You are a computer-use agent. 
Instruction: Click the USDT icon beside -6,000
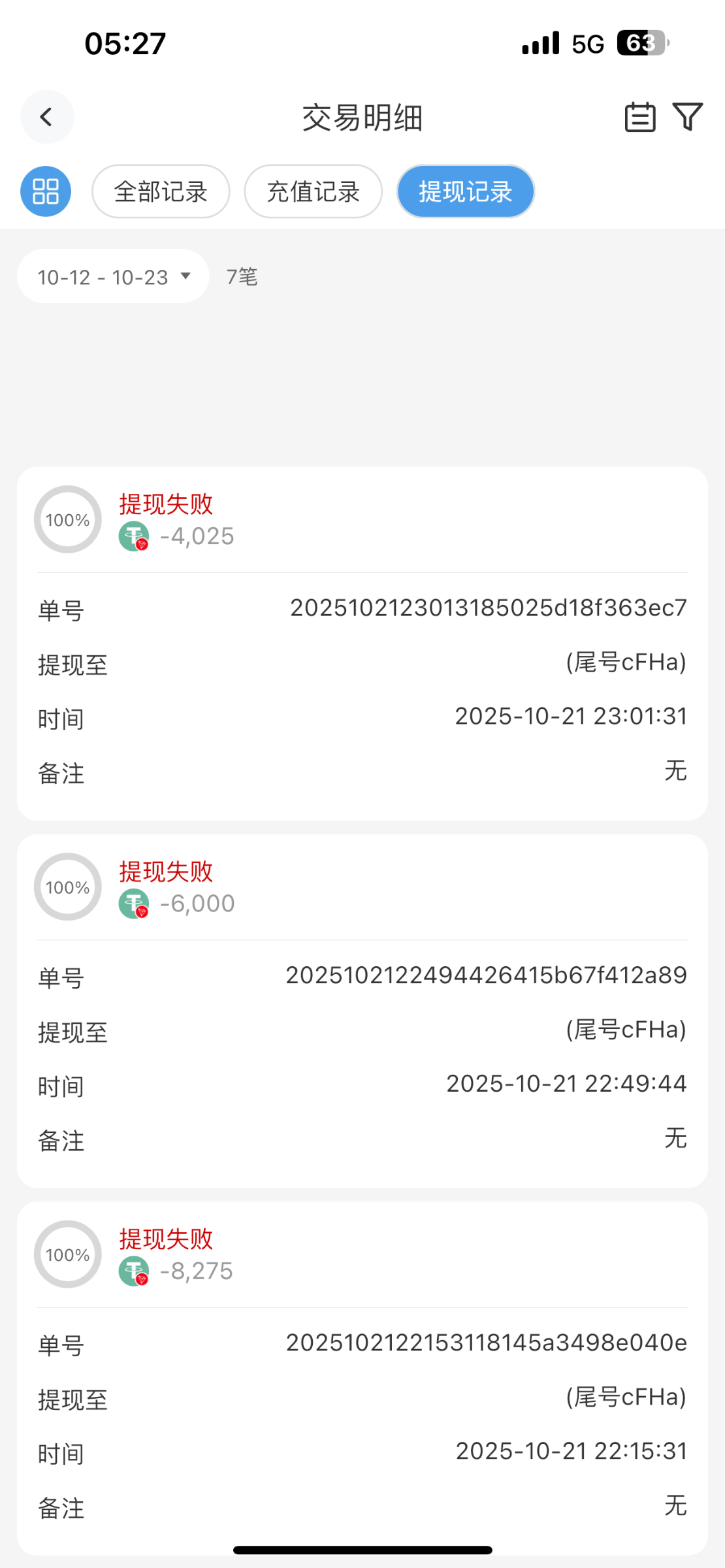(135, 904)
